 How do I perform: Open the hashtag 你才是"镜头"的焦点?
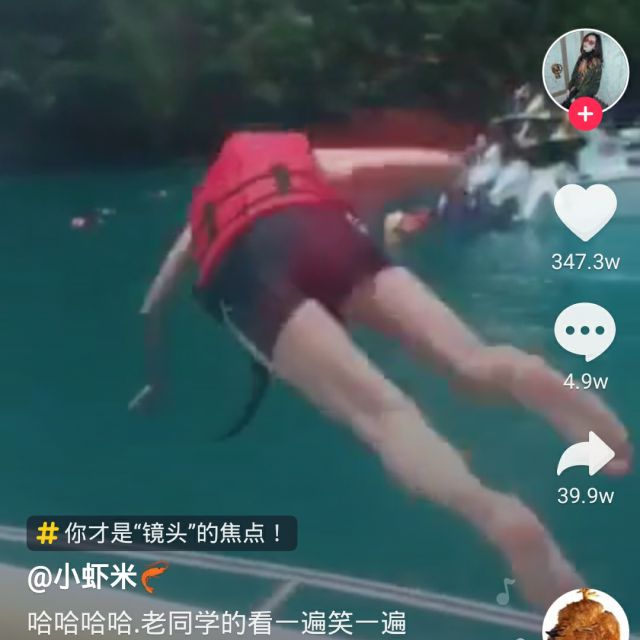[x=162, y=534]
